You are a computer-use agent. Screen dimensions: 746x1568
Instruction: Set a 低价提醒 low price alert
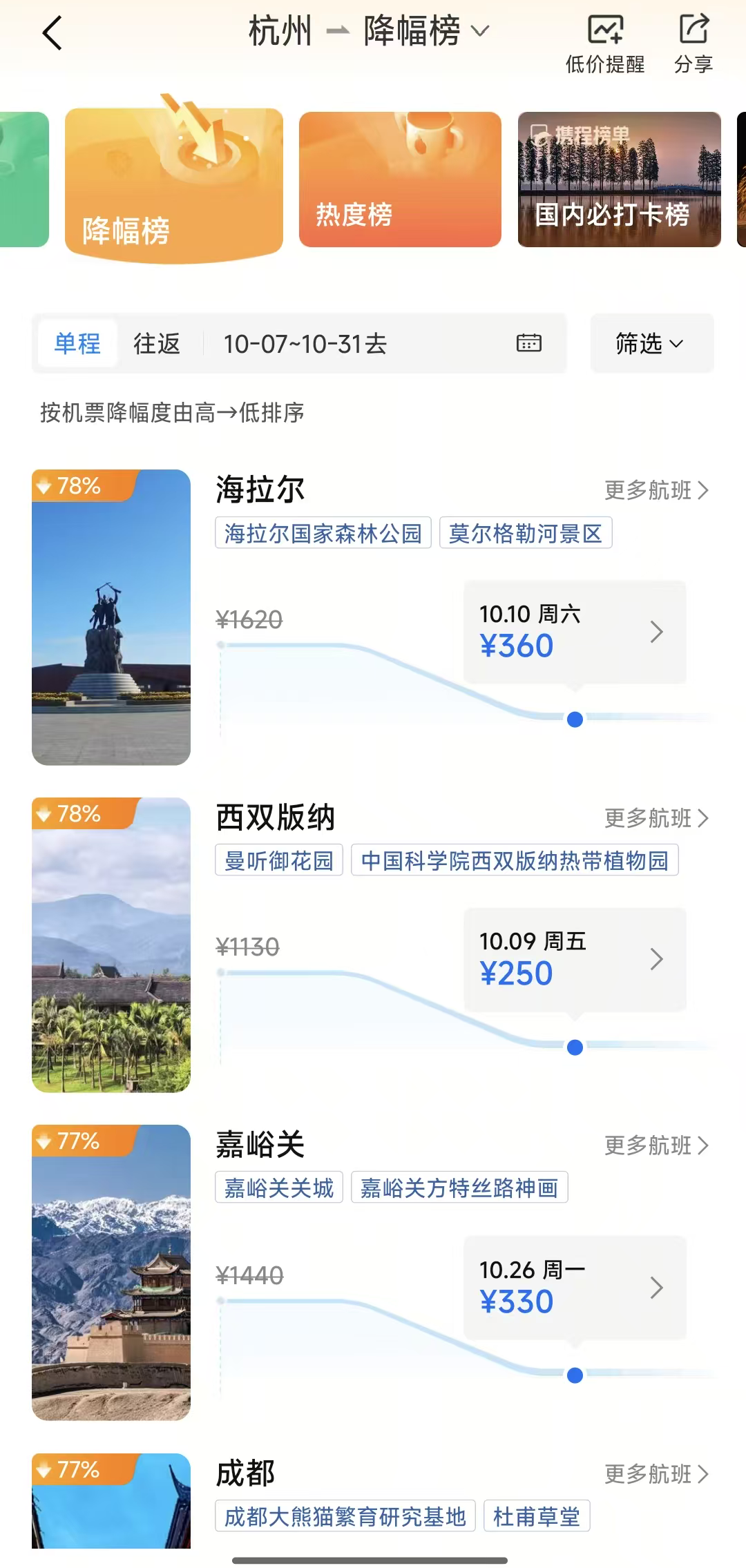pyautogui.click(x=605, y=44)
